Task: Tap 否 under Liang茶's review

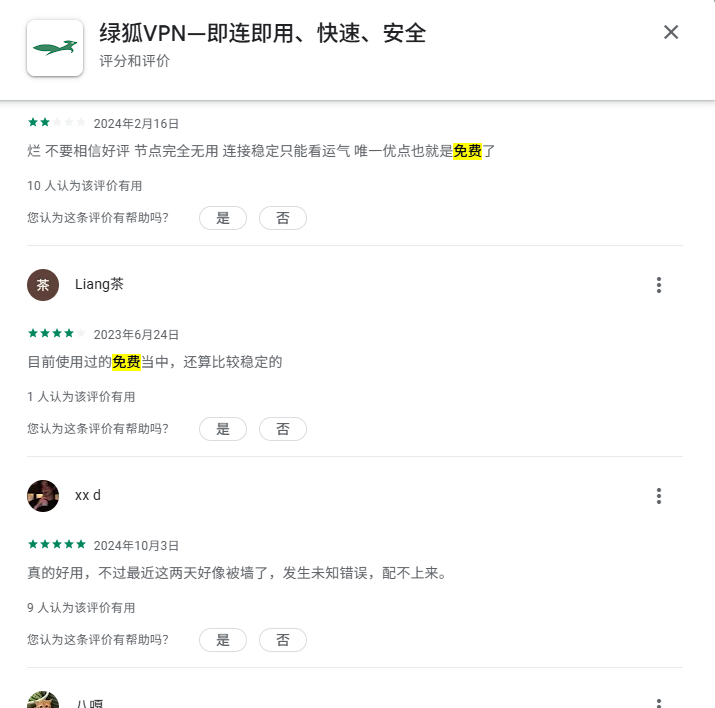Action: [x=283, y=429]
